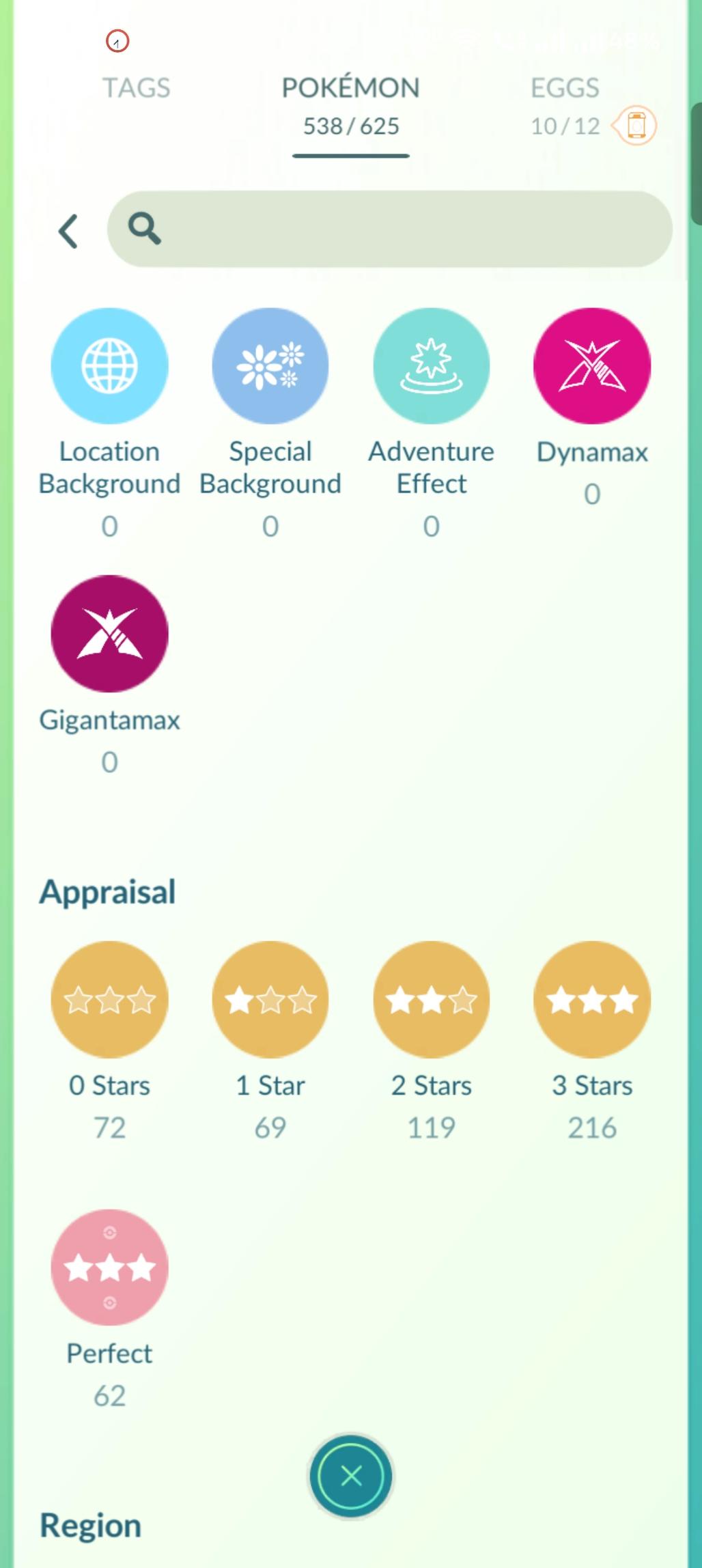The image size is (702, 1568).
Task: Select the Dynamax filter
Action: click(x=591, y=366)
